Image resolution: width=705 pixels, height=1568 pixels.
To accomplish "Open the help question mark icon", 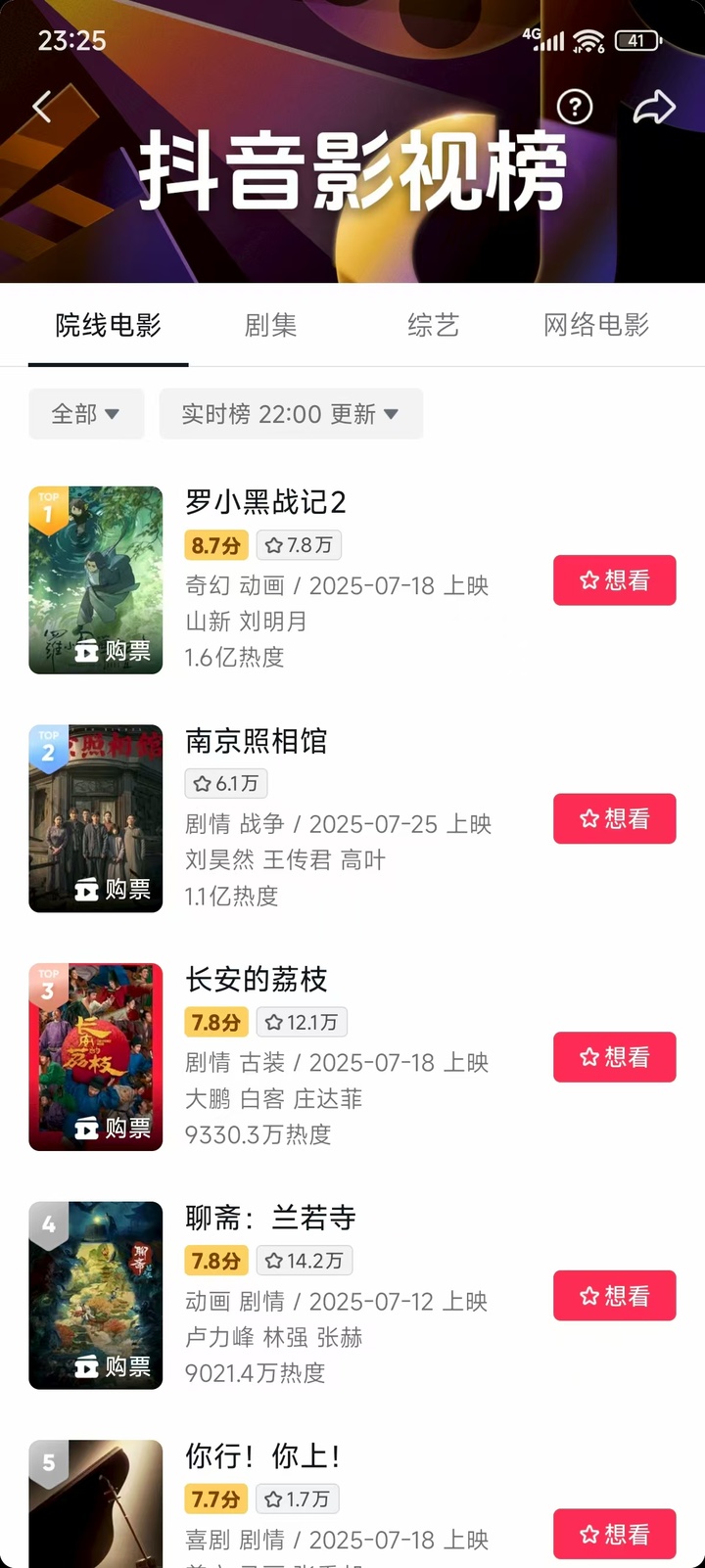I will 575,107.
